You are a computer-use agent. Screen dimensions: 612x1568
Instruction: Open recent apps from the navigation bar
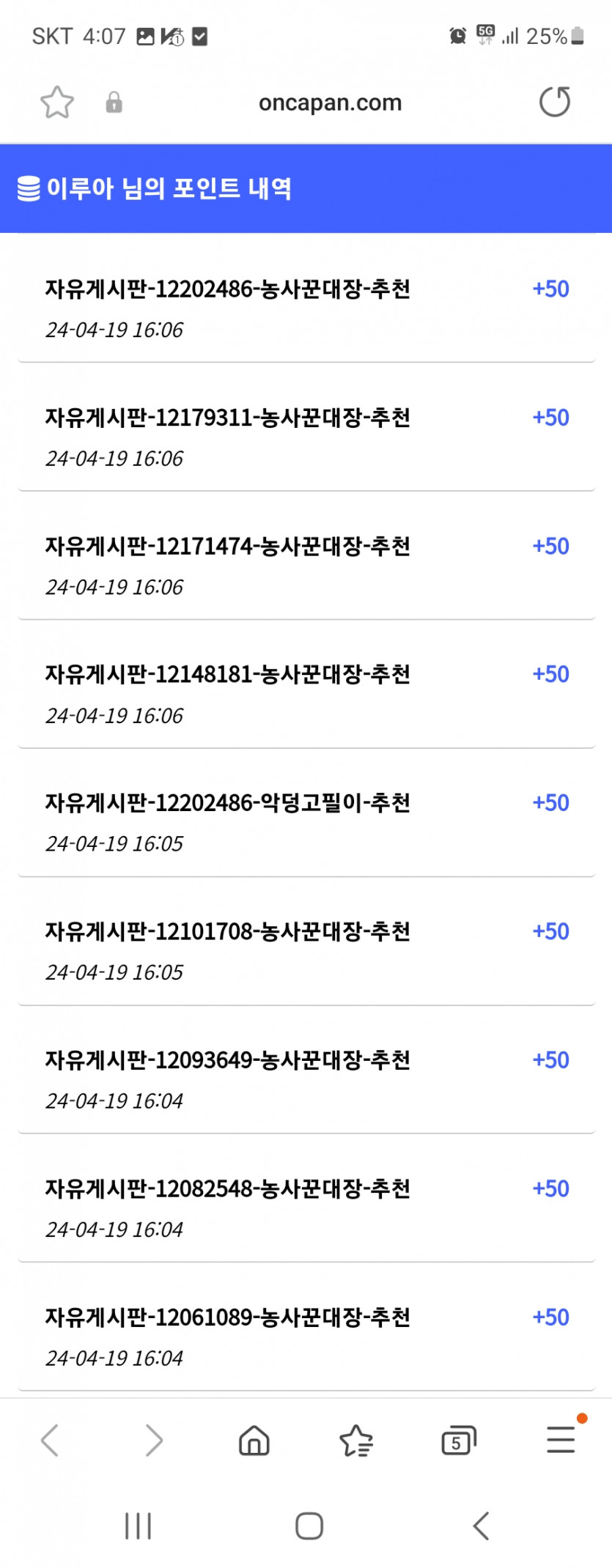click(x=138, y=1526)
